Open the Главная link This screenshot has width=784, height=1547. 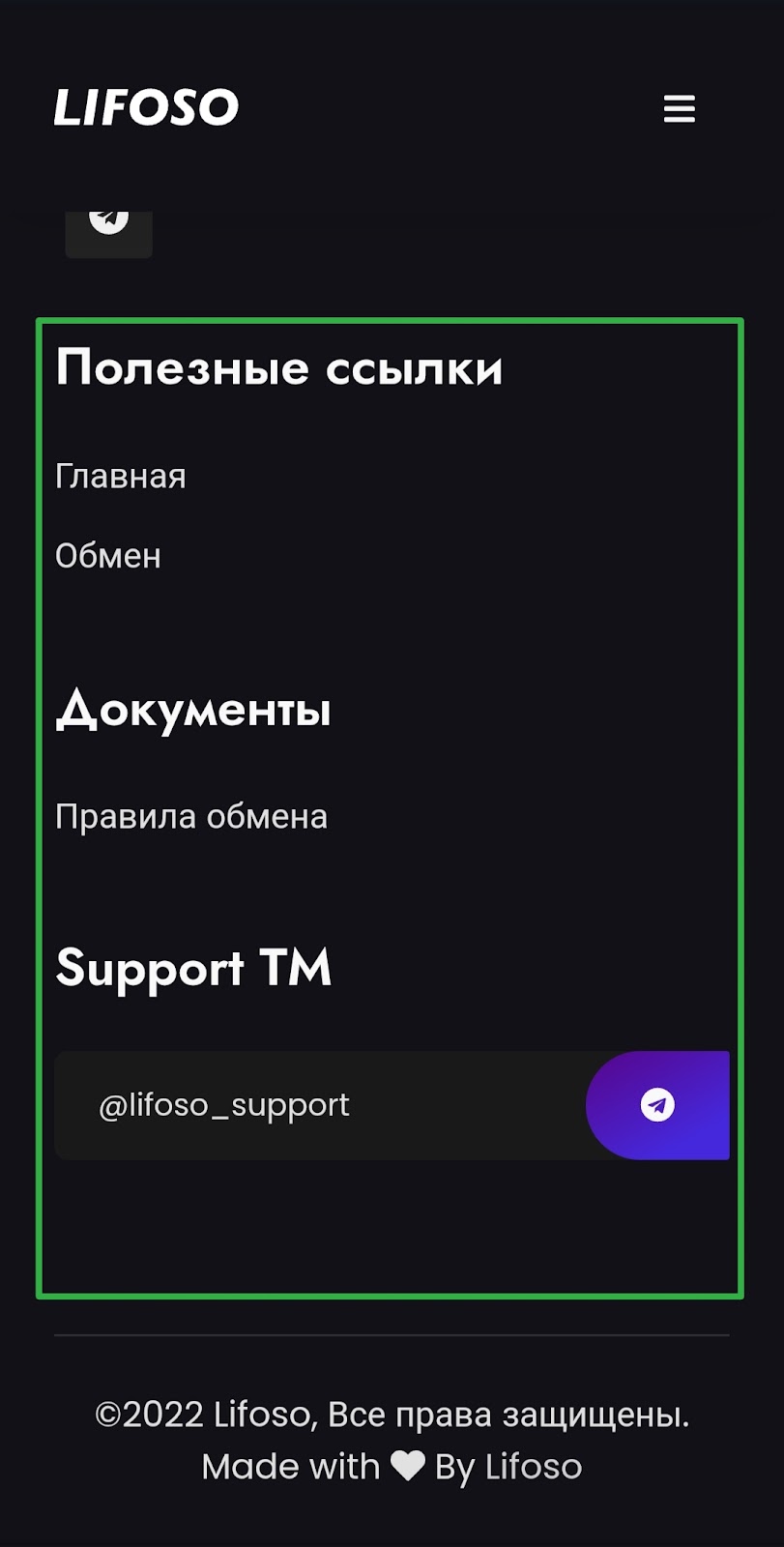(121, 477)
